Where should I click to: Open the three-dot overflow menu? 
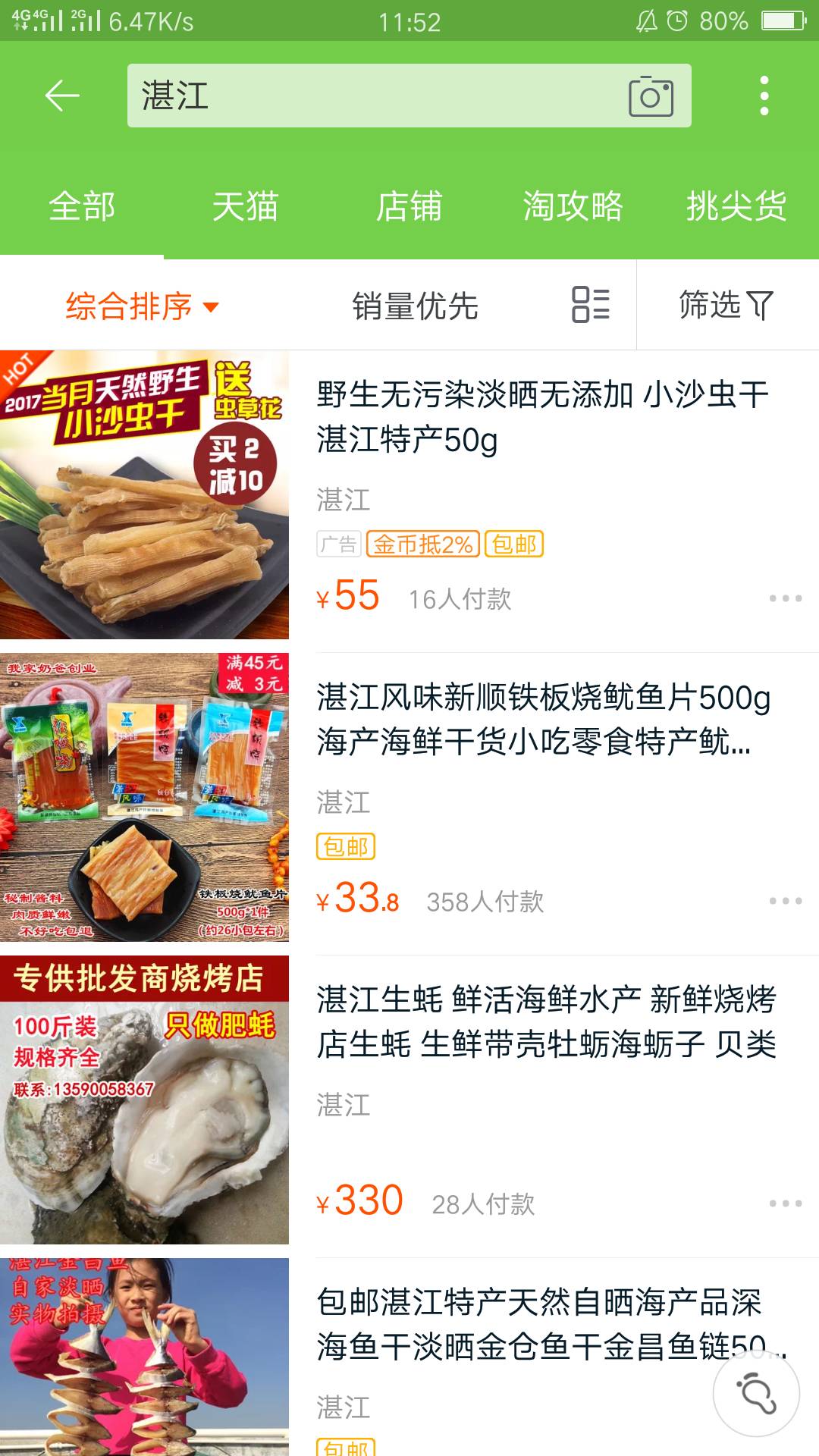(764, 96)
